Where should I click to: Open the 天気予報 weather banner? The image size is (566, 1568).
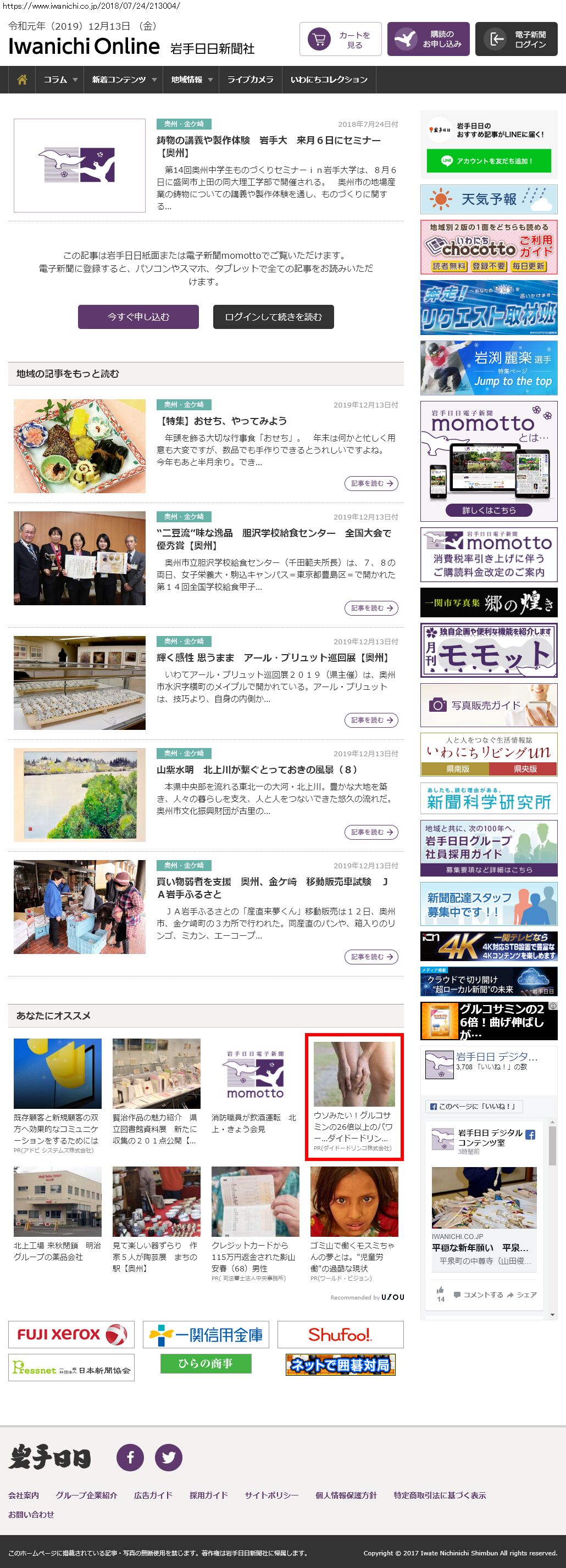(489, 199)
